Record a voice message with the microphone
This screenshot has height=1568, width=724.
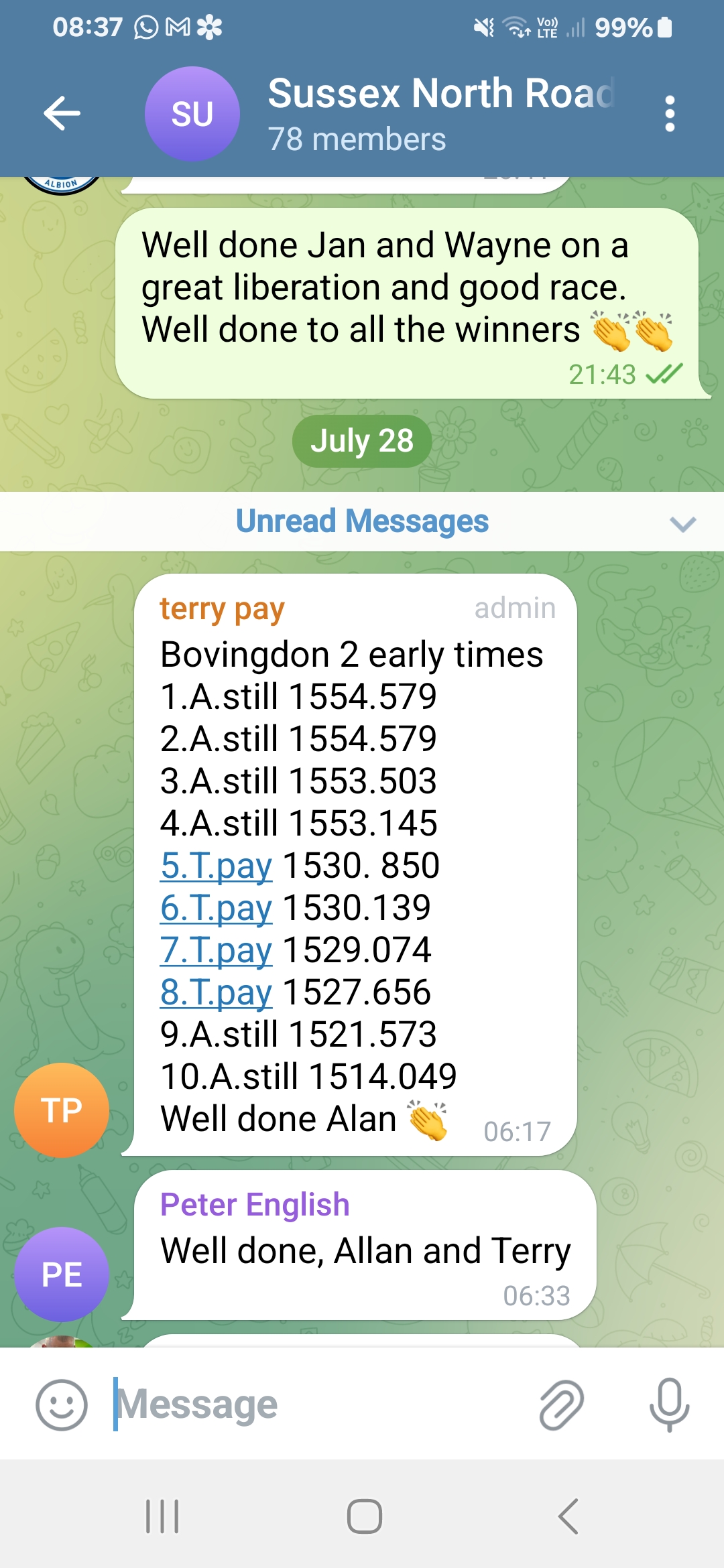click(669, 1404)
